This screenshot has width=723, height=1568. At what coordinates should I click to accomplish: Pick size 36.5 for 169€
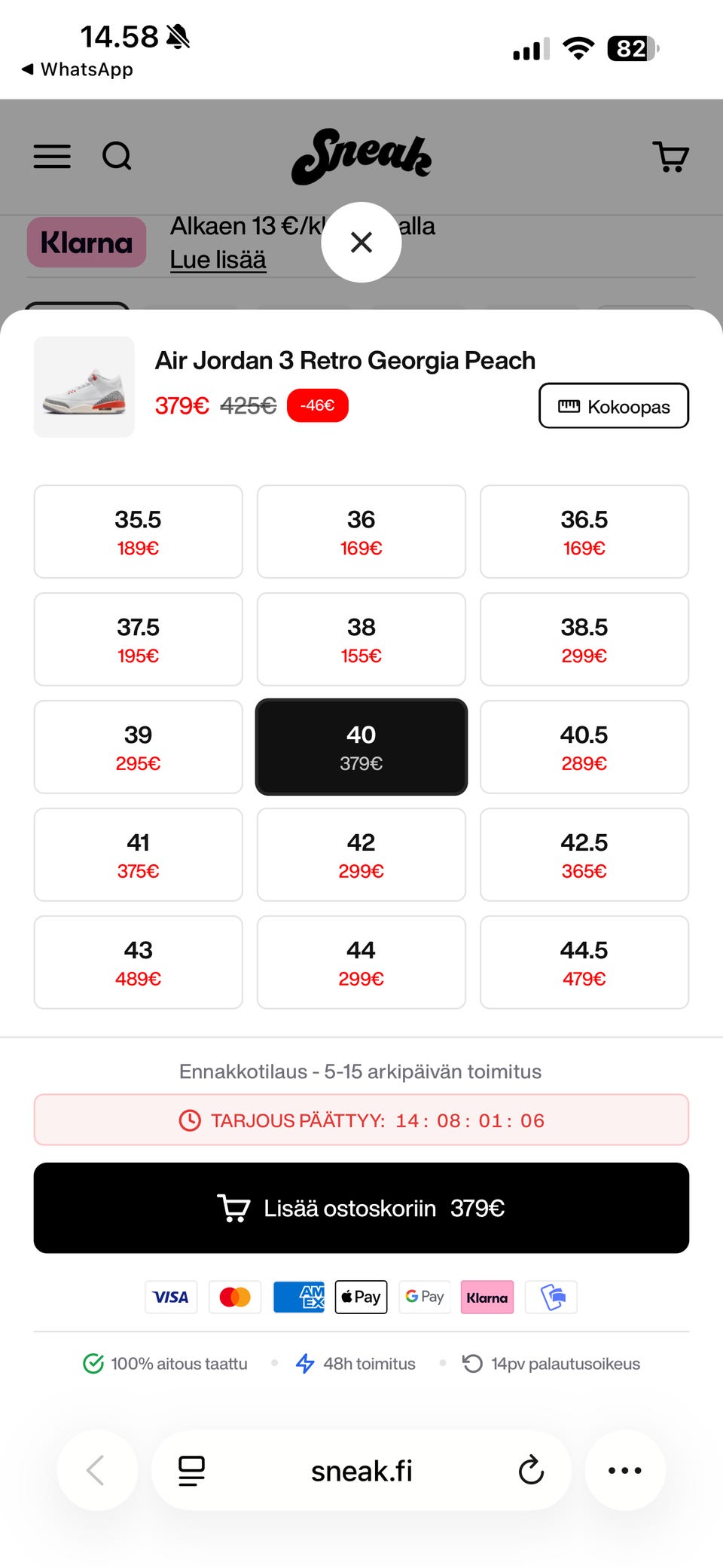coord(584,532)
